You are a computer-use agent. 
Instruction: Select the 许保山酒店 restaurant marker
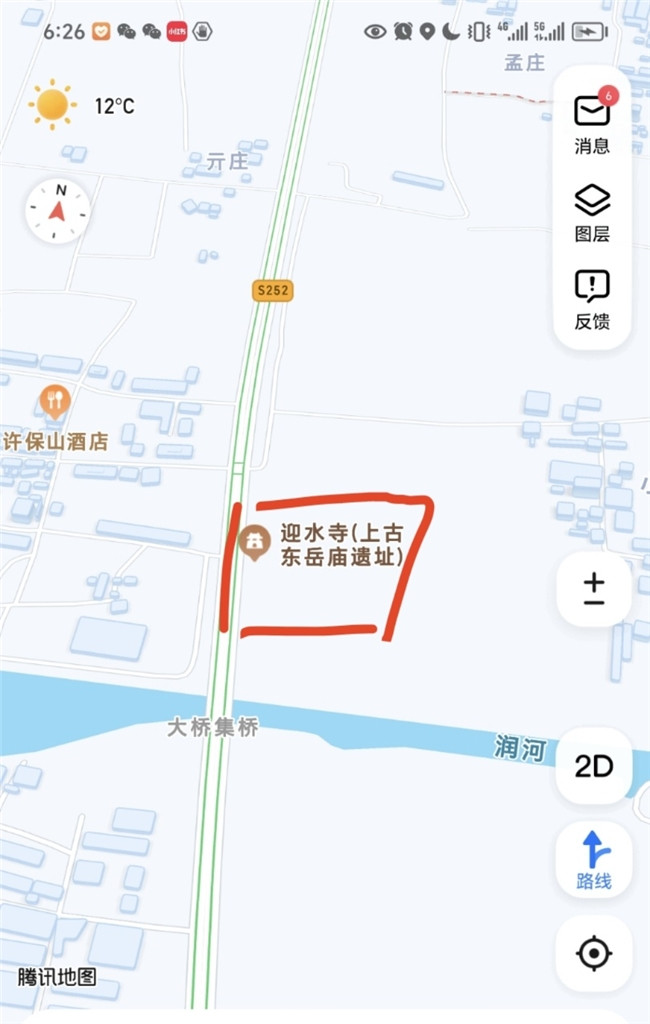[x=55, y=402]
